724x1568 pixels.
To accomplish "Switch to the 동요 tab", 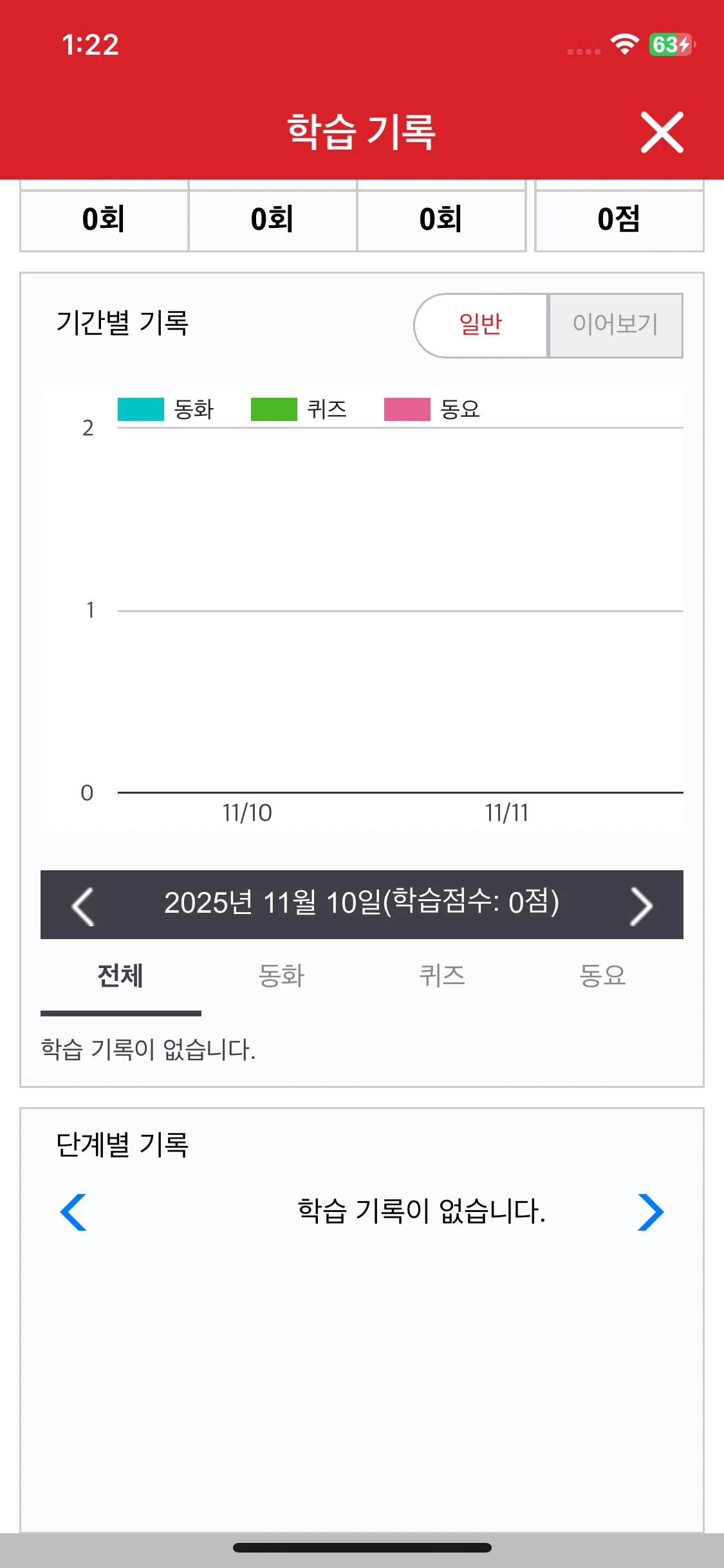I will [x=602, y=976].
